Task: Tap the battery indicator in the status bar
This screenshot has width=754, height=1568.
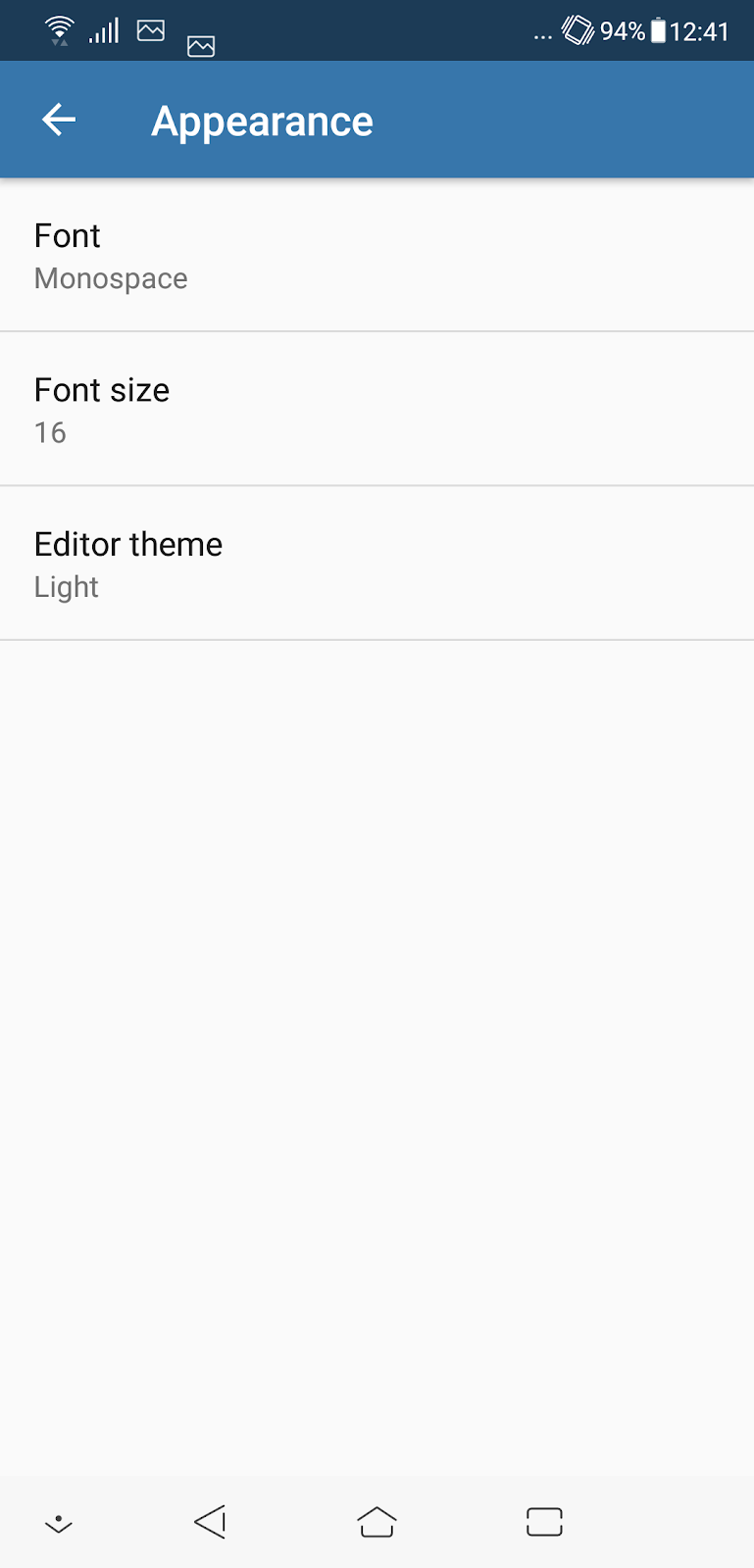Action: click(x=658, y=30)
